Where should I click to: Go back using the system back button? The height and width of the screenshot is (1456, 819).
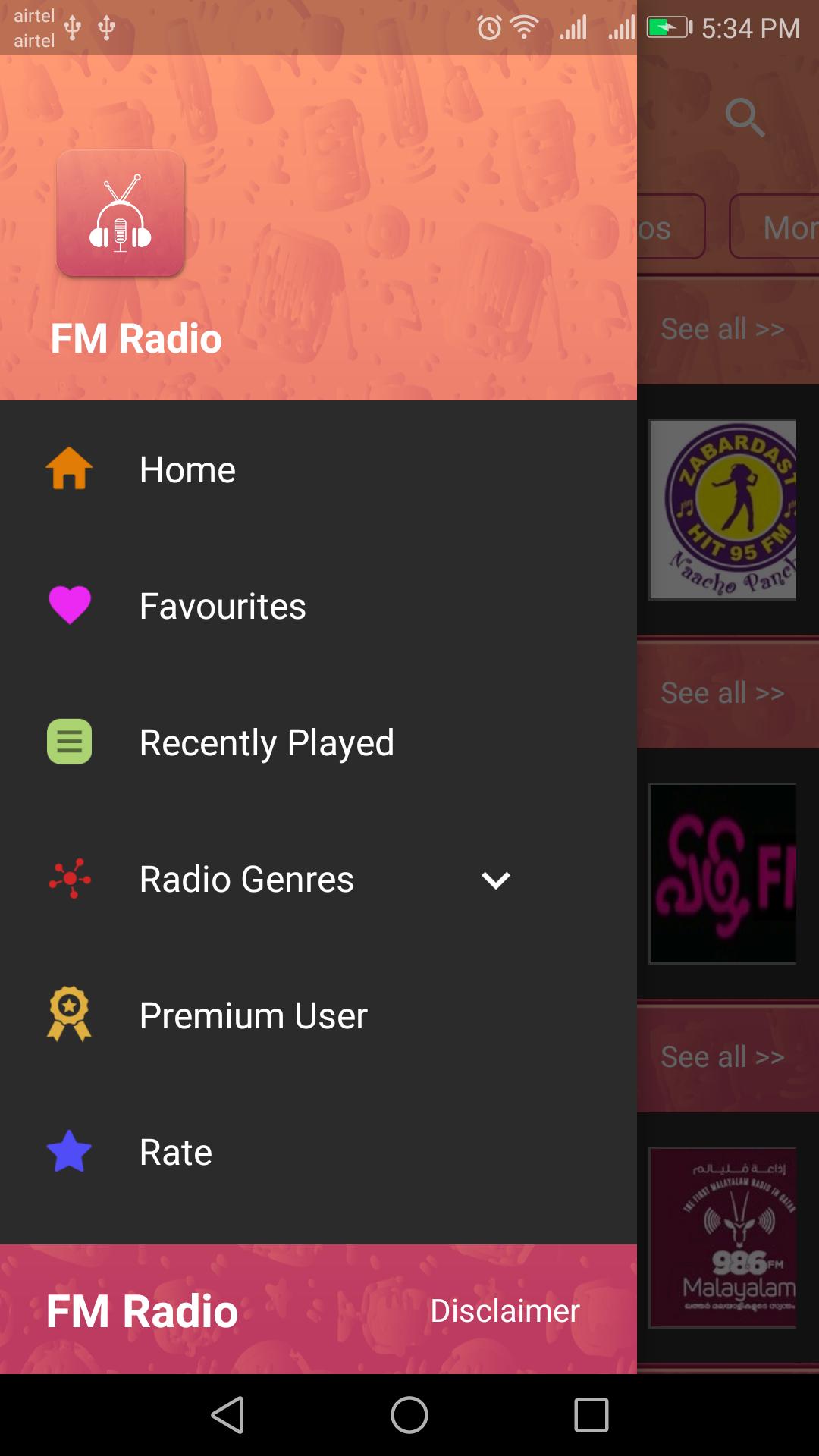tap(227, 1415)
